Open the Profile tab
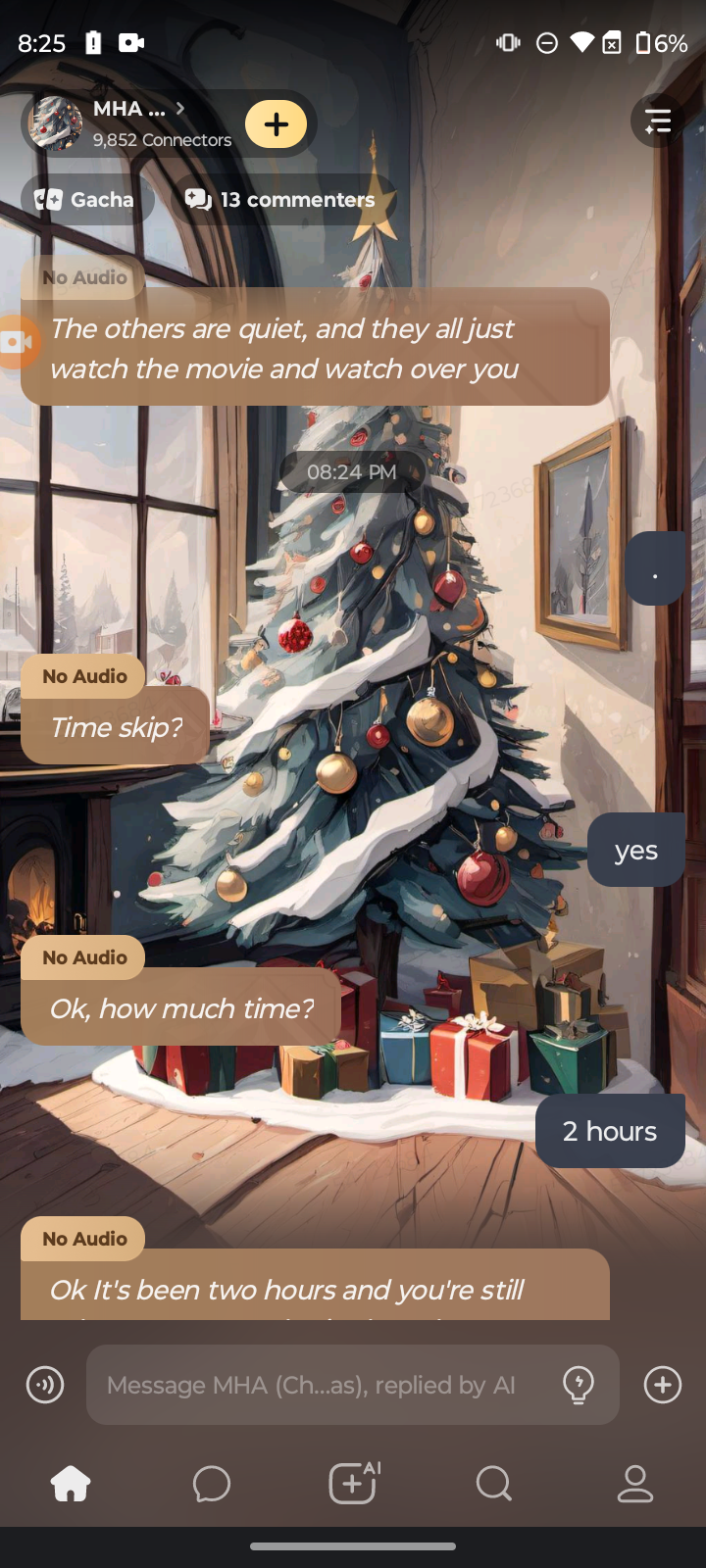 [x=635, y=1484]
